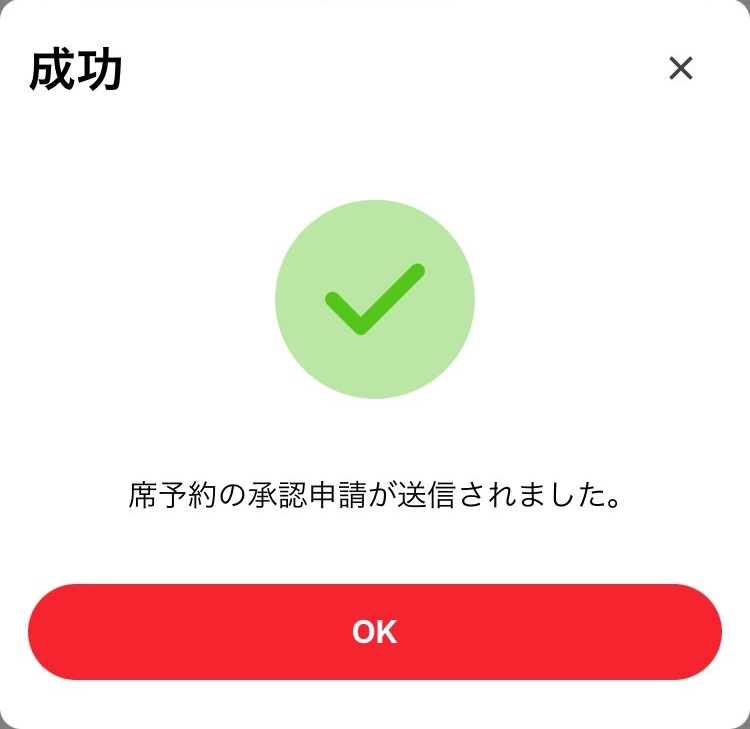Viewport: 750px width, 729px height.
Task: Close the 成功 dialog with the X
Action: [680, 69]
